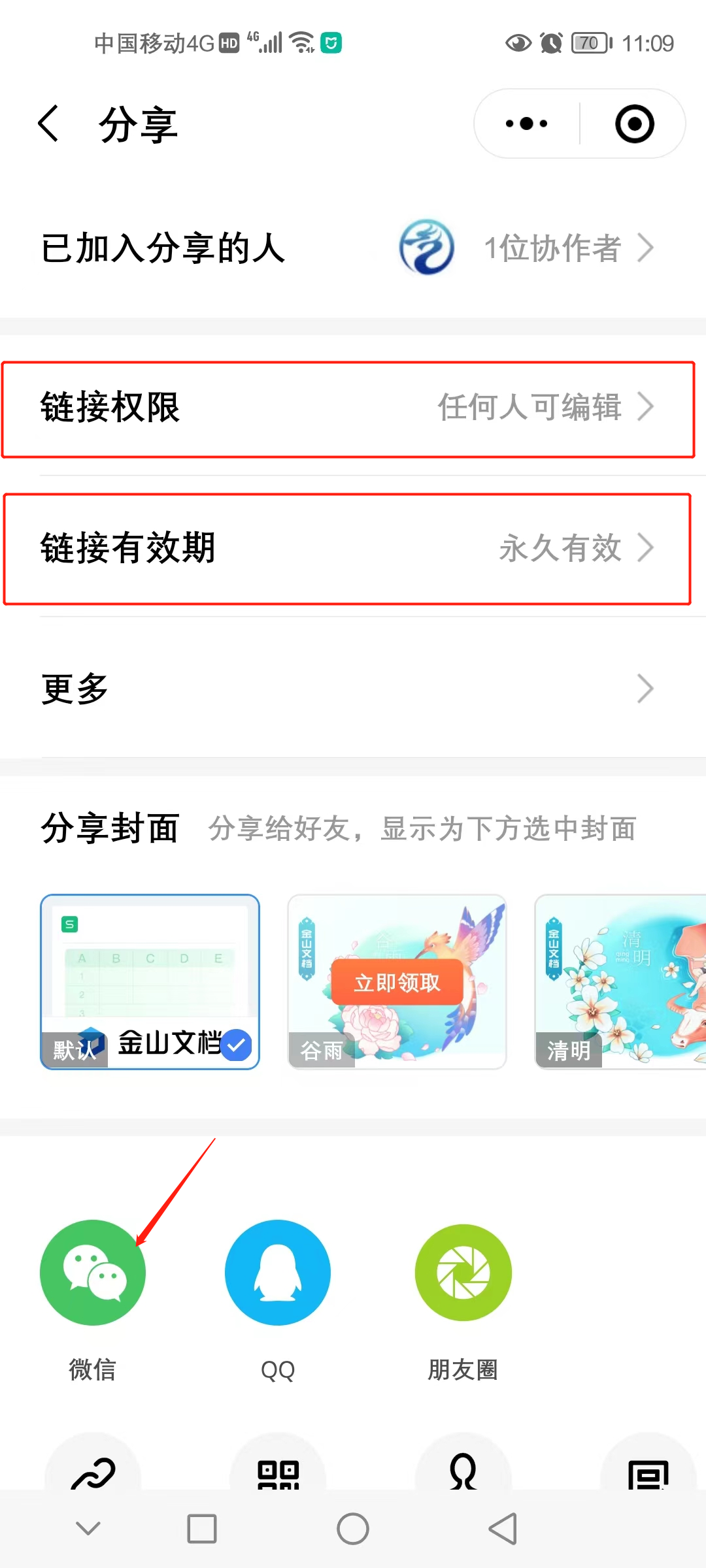Image resolution: width=706 pixels, height=1568 pixels.
Task: Share to QQ
Action: [278, 1273]
